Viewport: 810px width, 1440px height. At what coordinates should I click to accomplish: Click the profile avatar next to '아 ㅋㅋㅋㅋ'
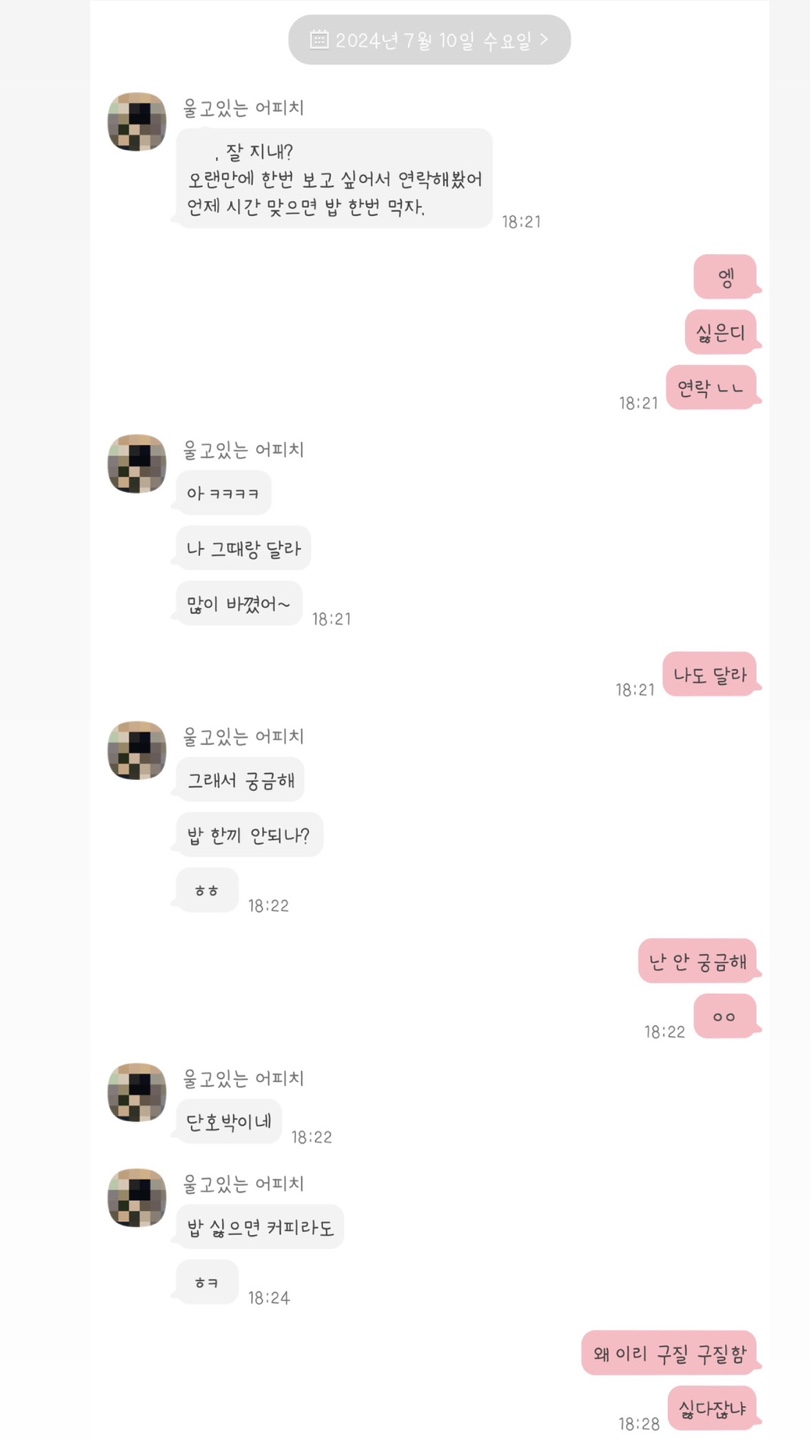click(136, 464)
